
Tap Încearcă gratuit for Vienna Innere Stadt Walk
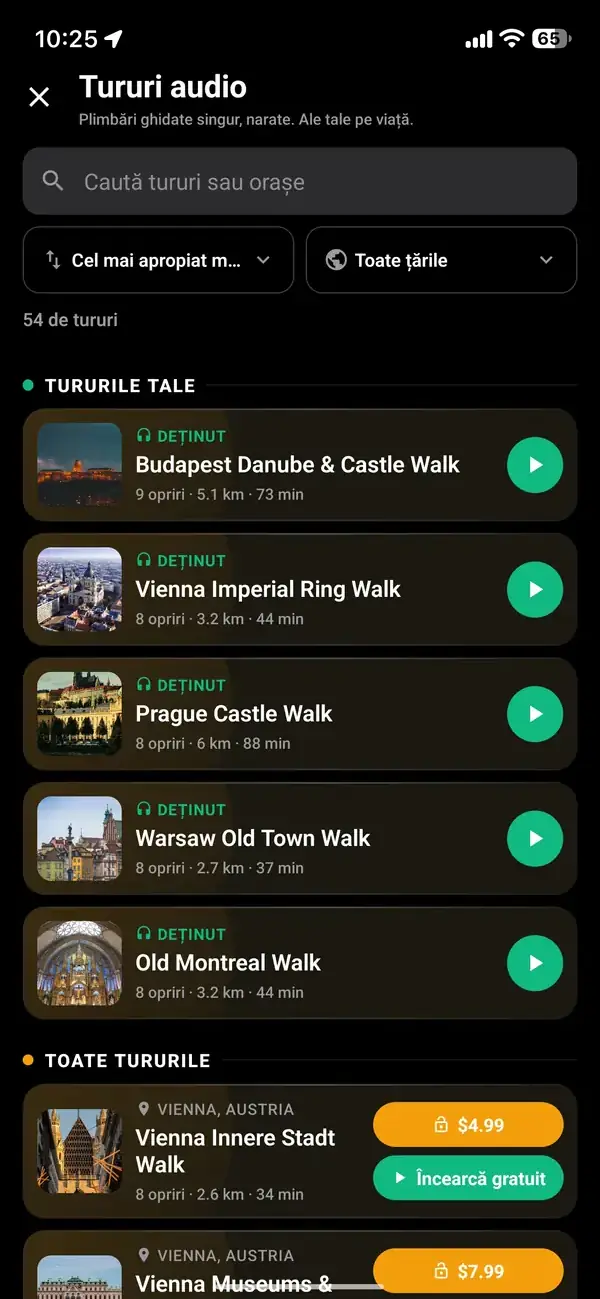coord(468,1178)
